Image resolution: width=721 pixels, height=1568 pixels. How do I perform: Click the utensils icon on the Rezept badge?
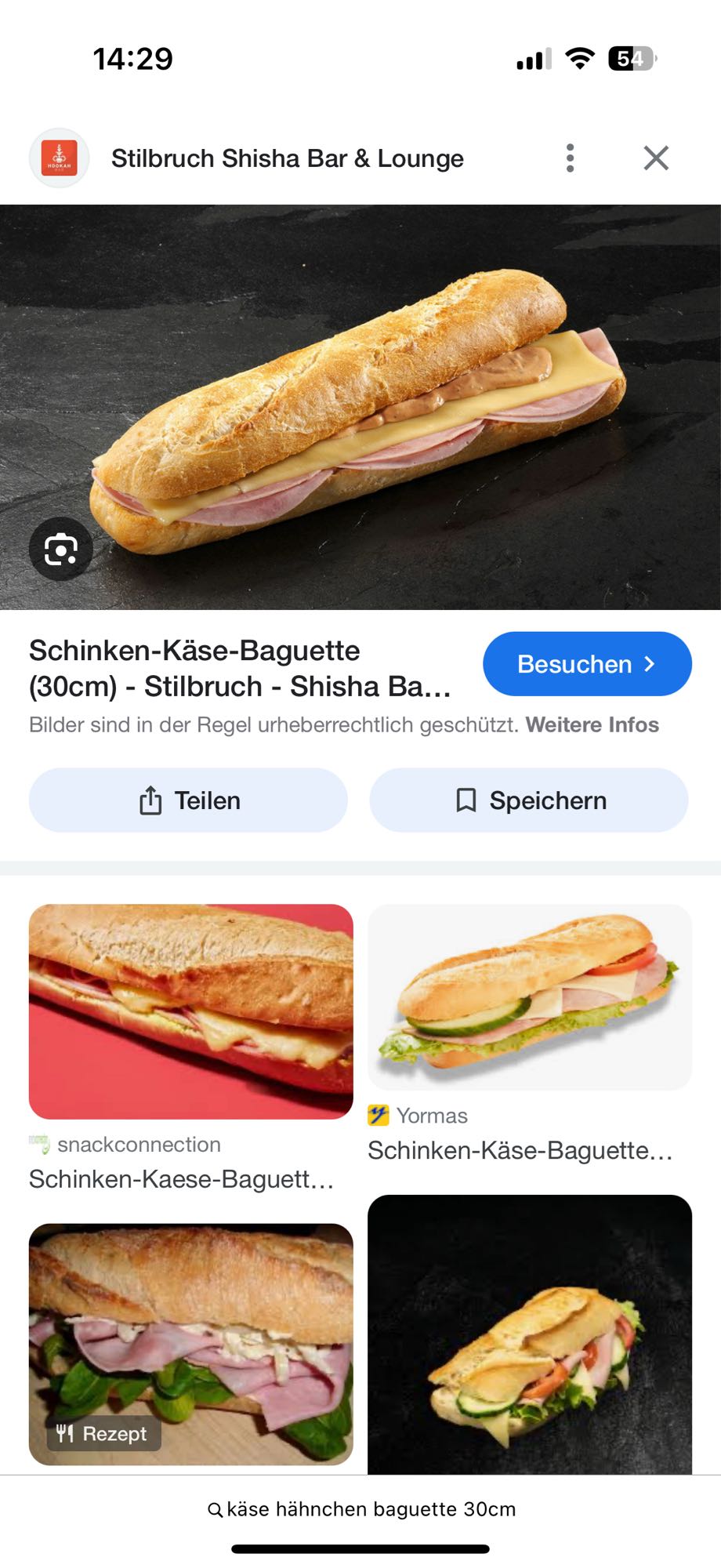(x=67, y=1434)
